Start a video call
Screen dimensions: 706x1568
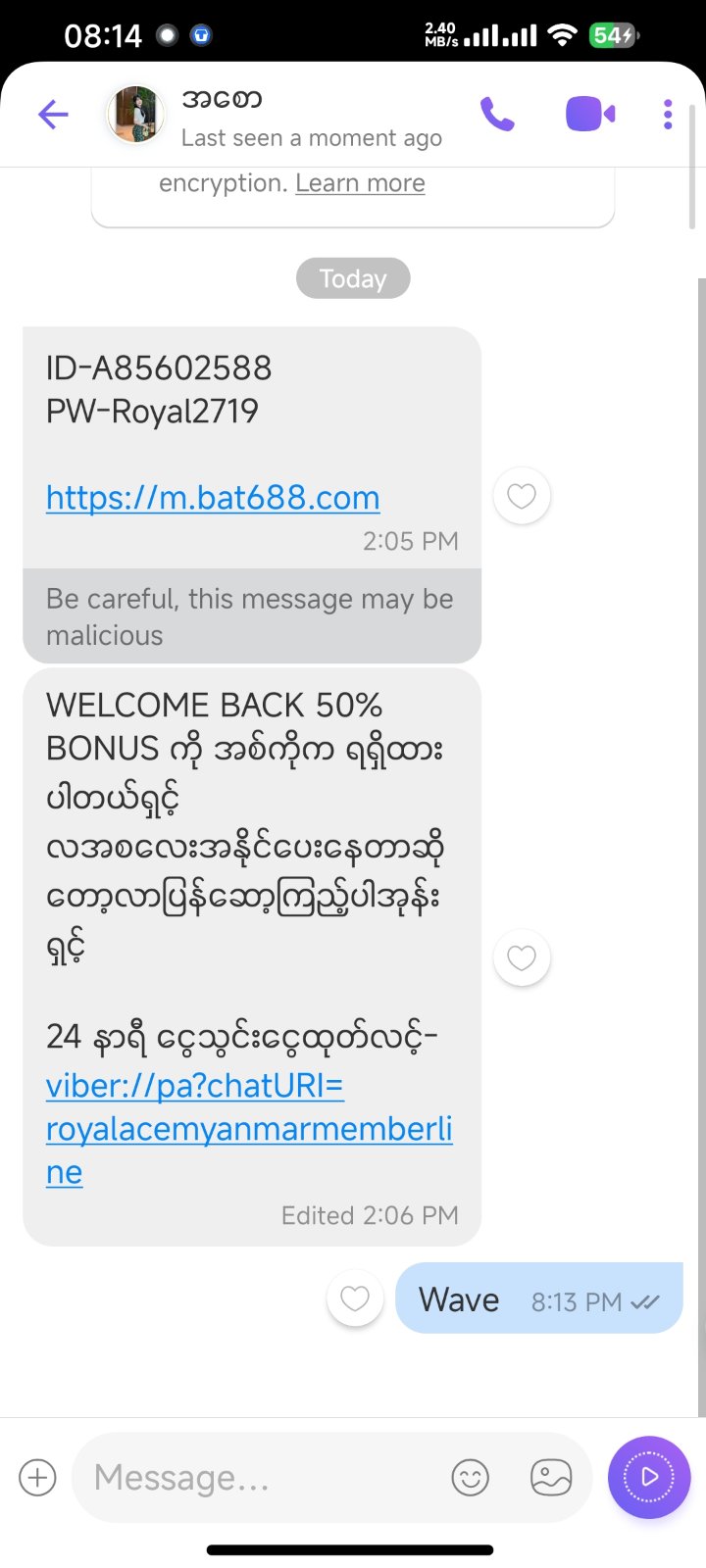(x=590, y=115)
